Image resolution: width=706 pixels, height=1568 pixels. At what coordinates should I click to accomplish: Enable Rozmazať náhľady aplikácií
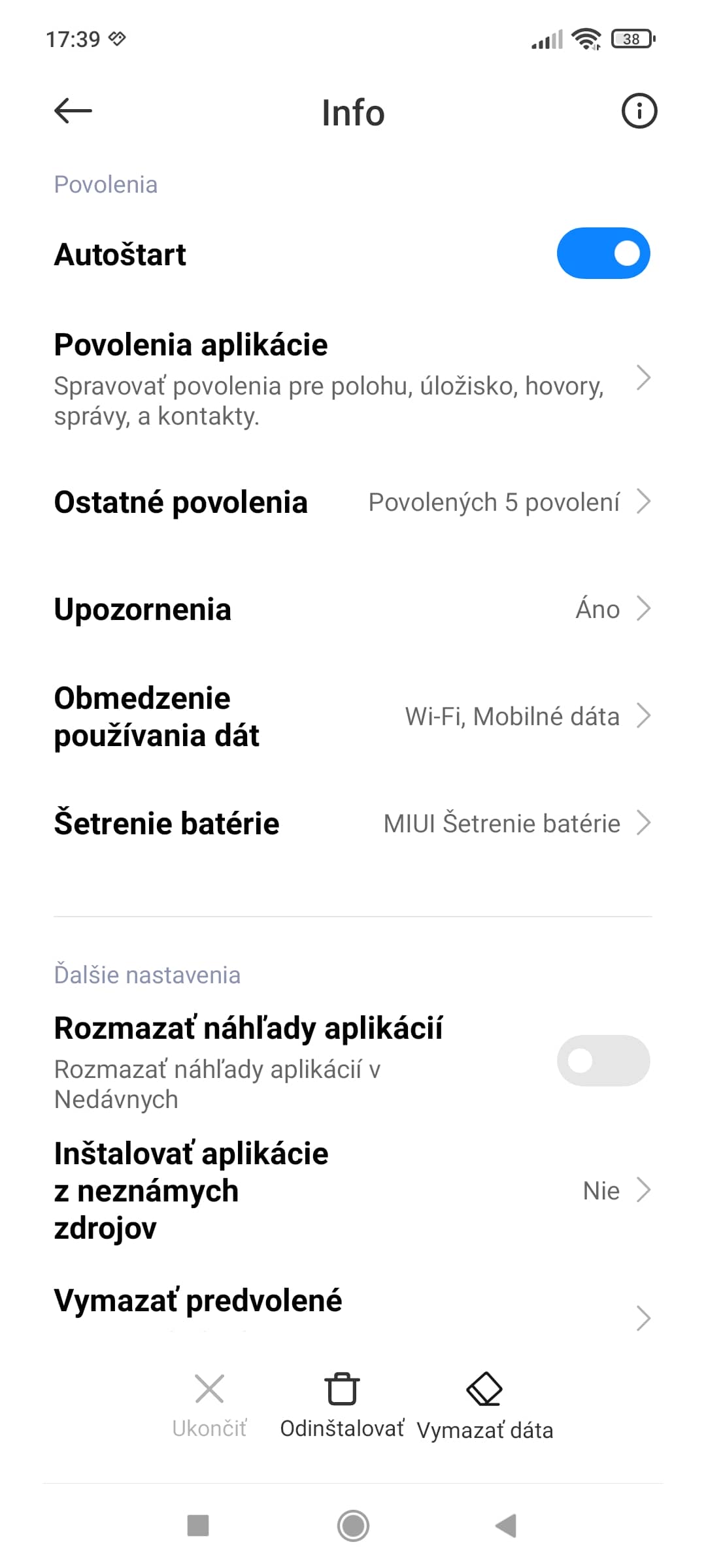[603, 1060]
